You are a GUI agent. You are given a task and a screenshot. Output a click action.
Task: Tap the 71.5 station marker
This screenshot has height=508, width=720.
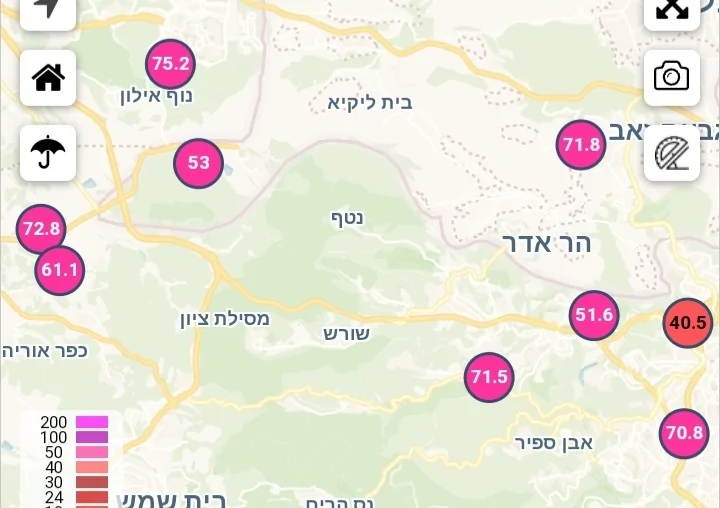489,377
